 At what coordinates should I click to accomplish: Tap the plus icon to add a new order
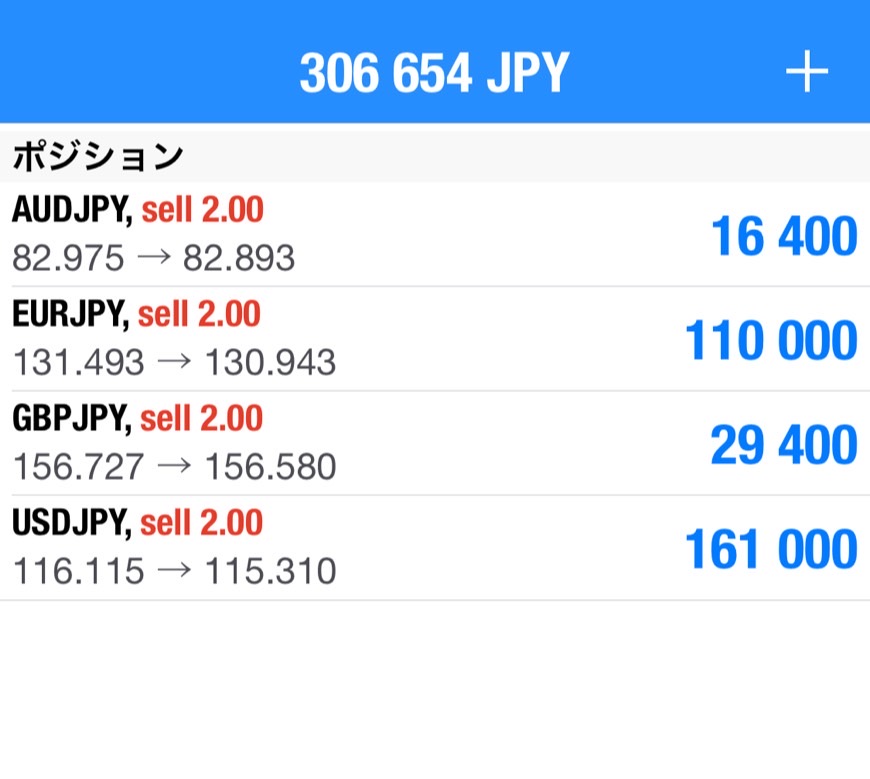[806, 73]
